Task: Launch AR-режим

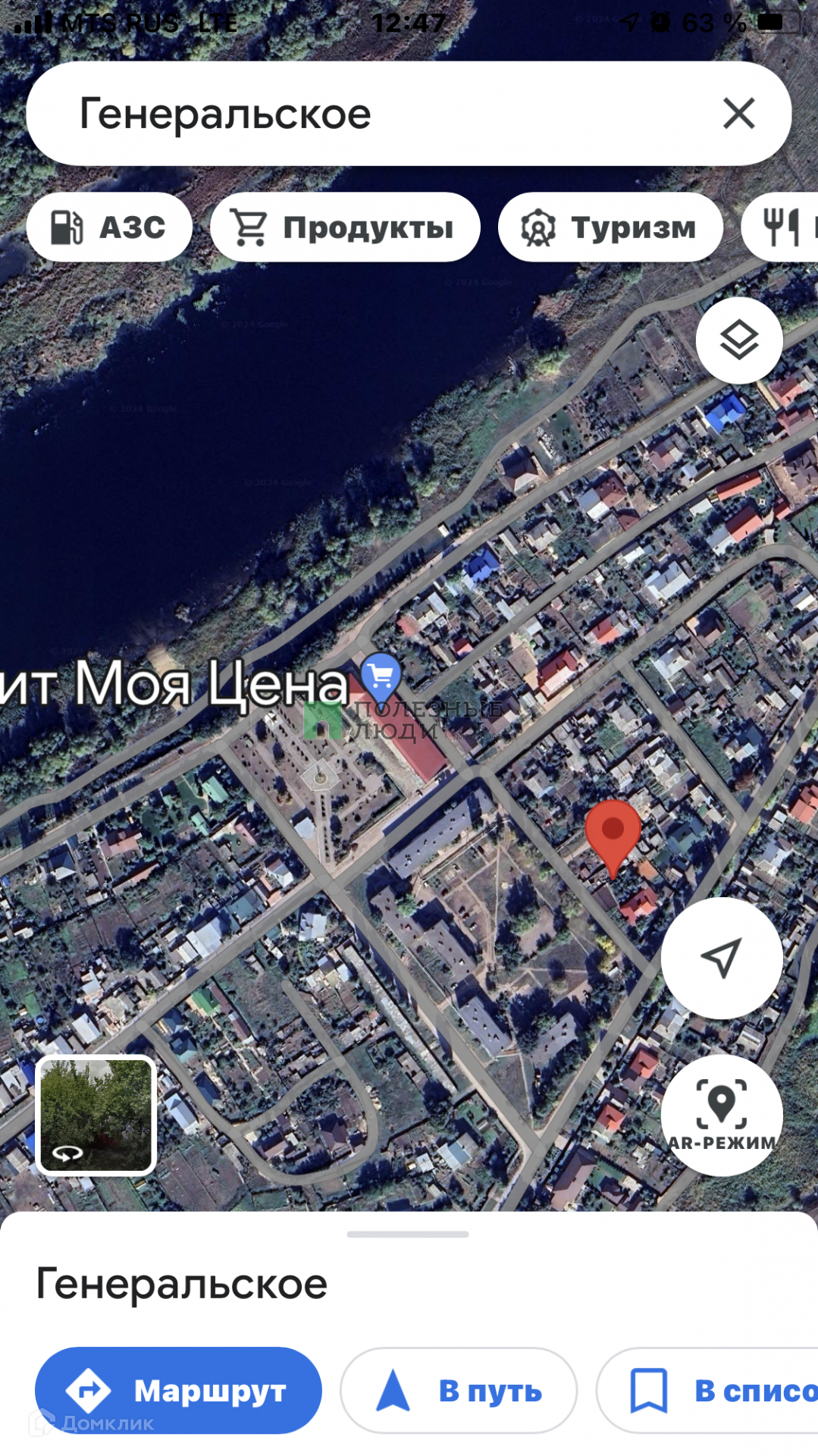Action: pyautogui.click(x=721, y=1115)
